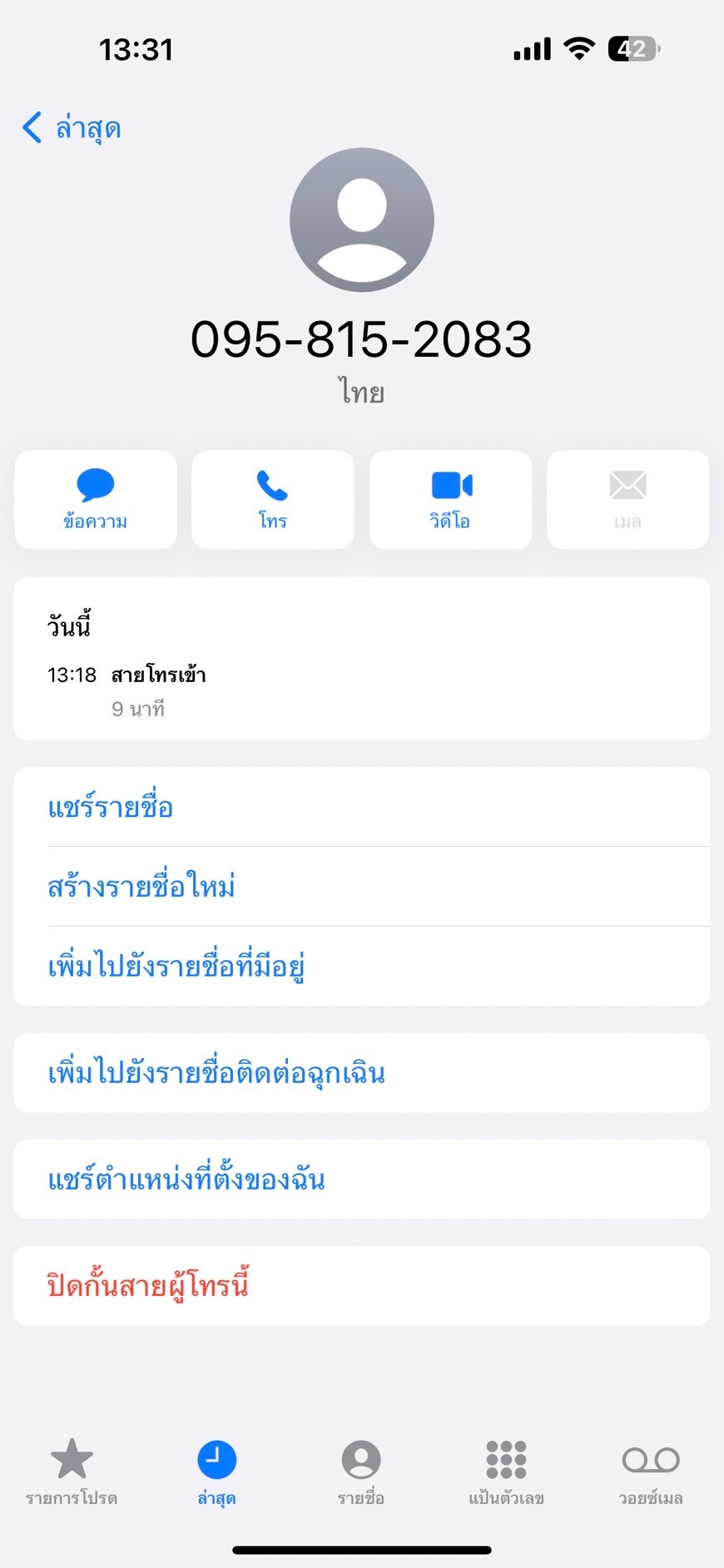
Task: Go back to ล่าสุด list
Action: (x=72, y=128)
